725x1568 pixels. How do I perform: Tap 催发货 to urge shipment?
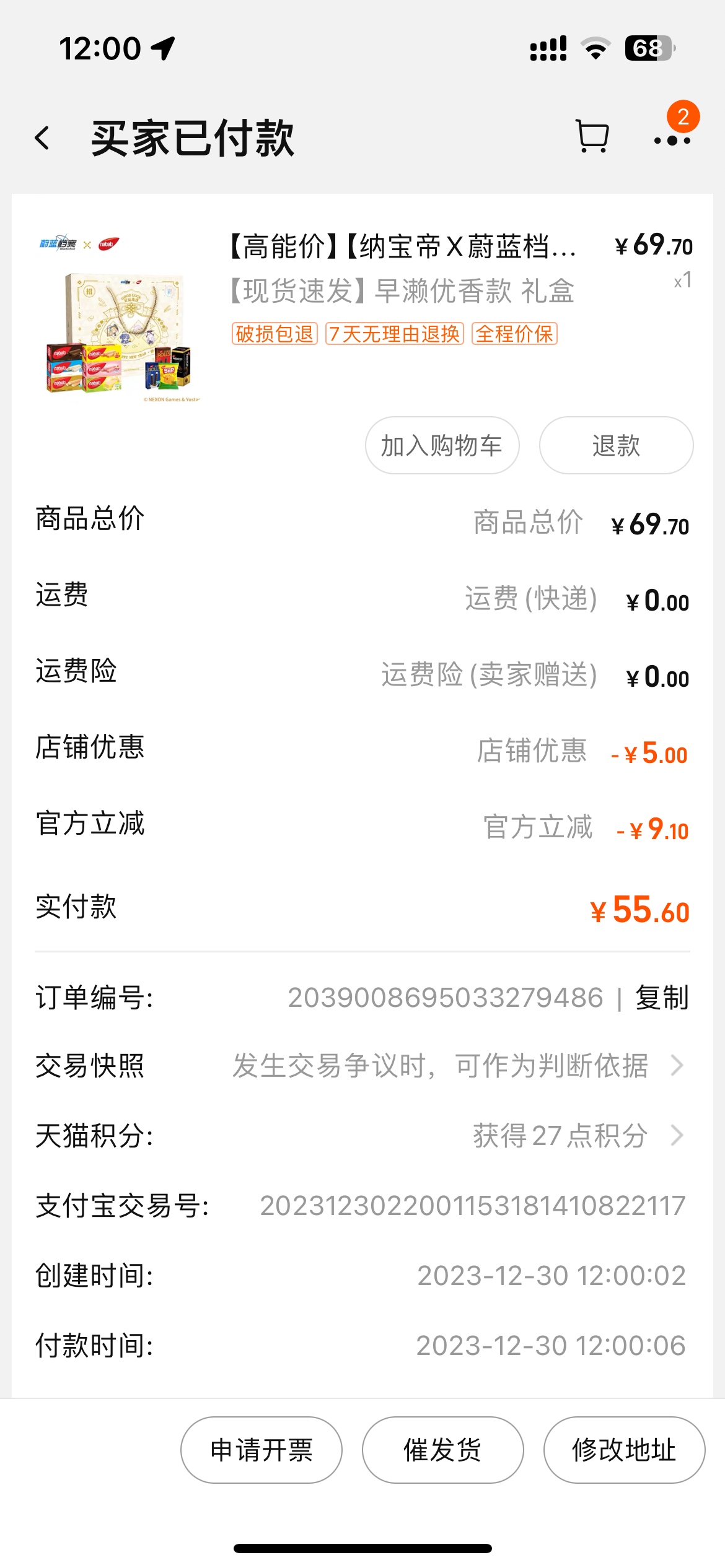pyautogui.click(x=442, y=1450)
